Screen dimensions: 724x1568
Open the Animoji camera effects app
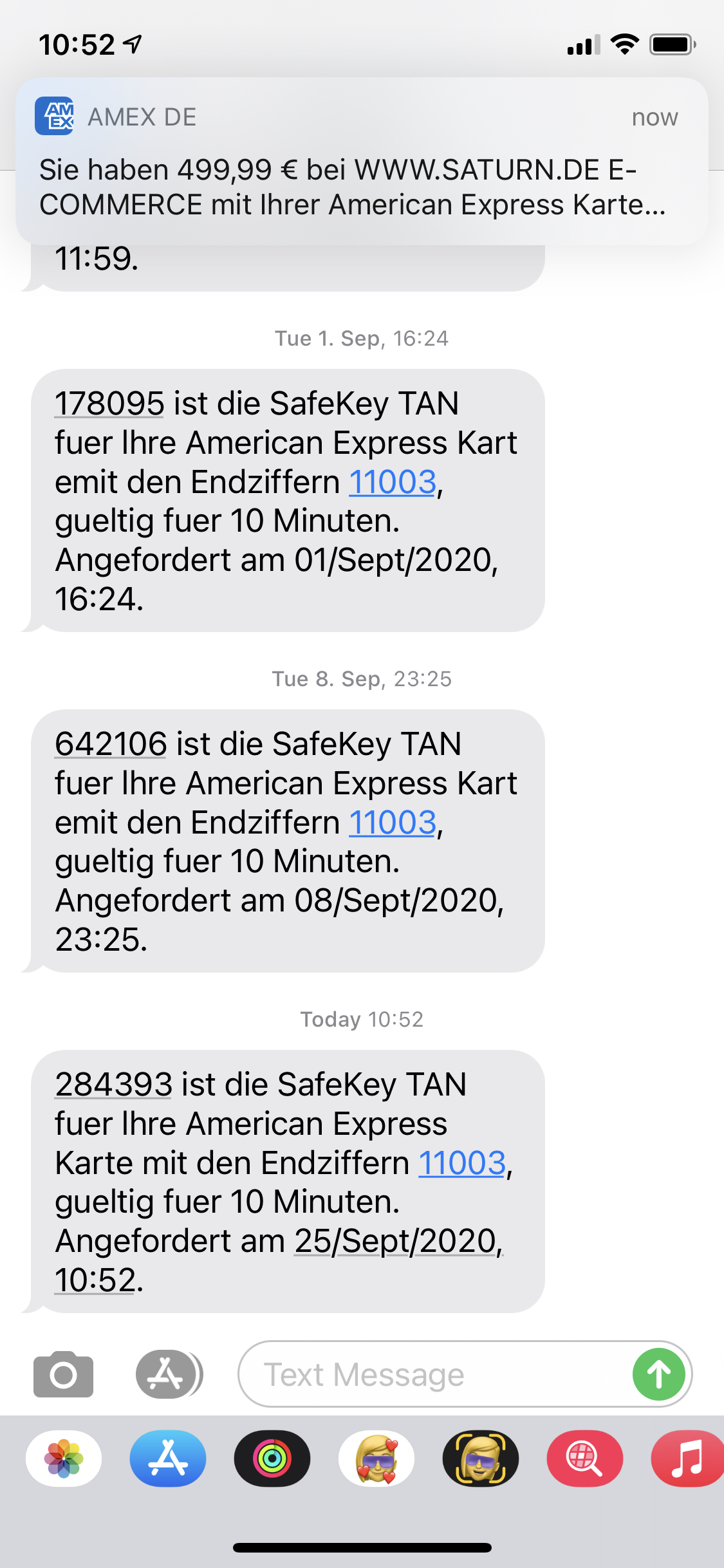481,1459
